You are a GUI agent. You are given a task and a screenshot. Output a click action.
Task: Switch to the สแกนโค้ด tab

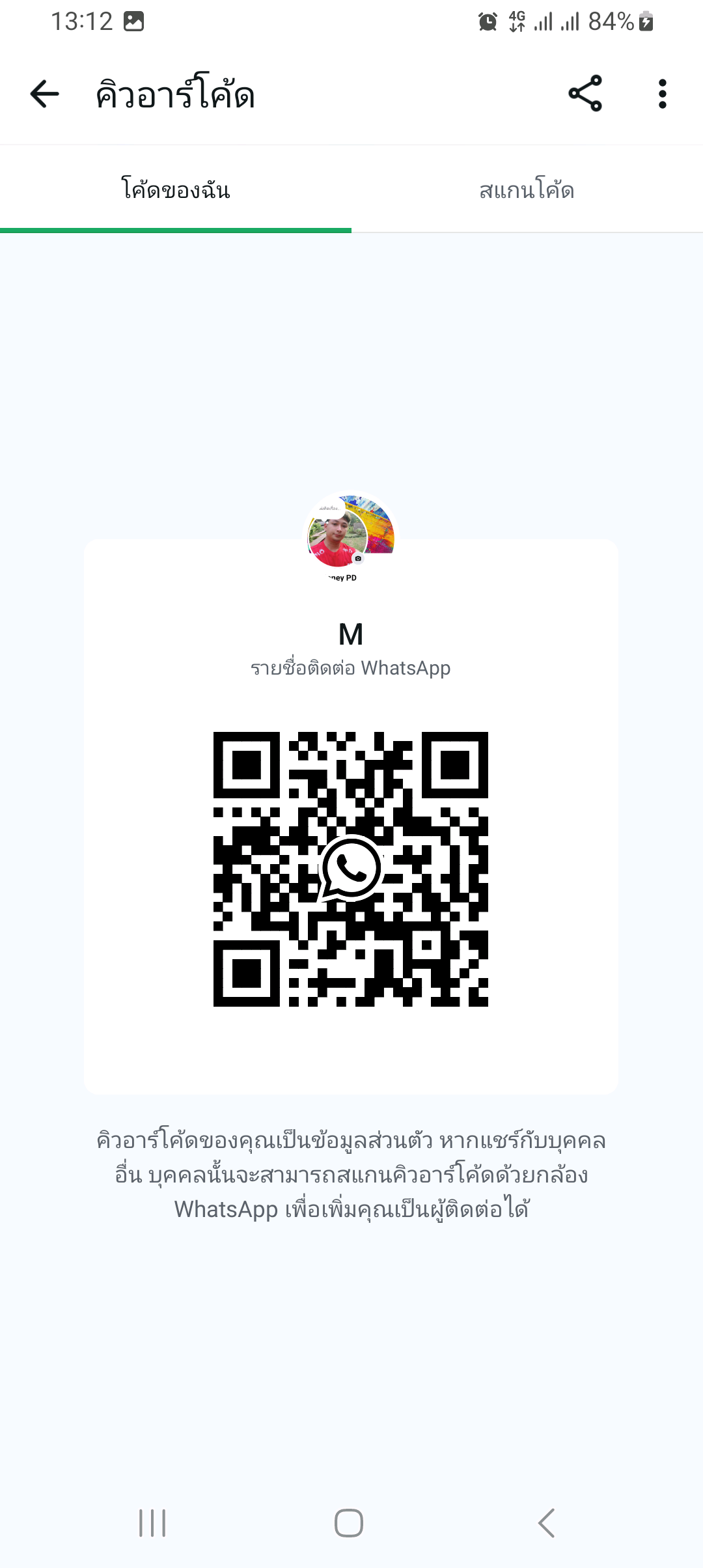[x=527, y=189]
